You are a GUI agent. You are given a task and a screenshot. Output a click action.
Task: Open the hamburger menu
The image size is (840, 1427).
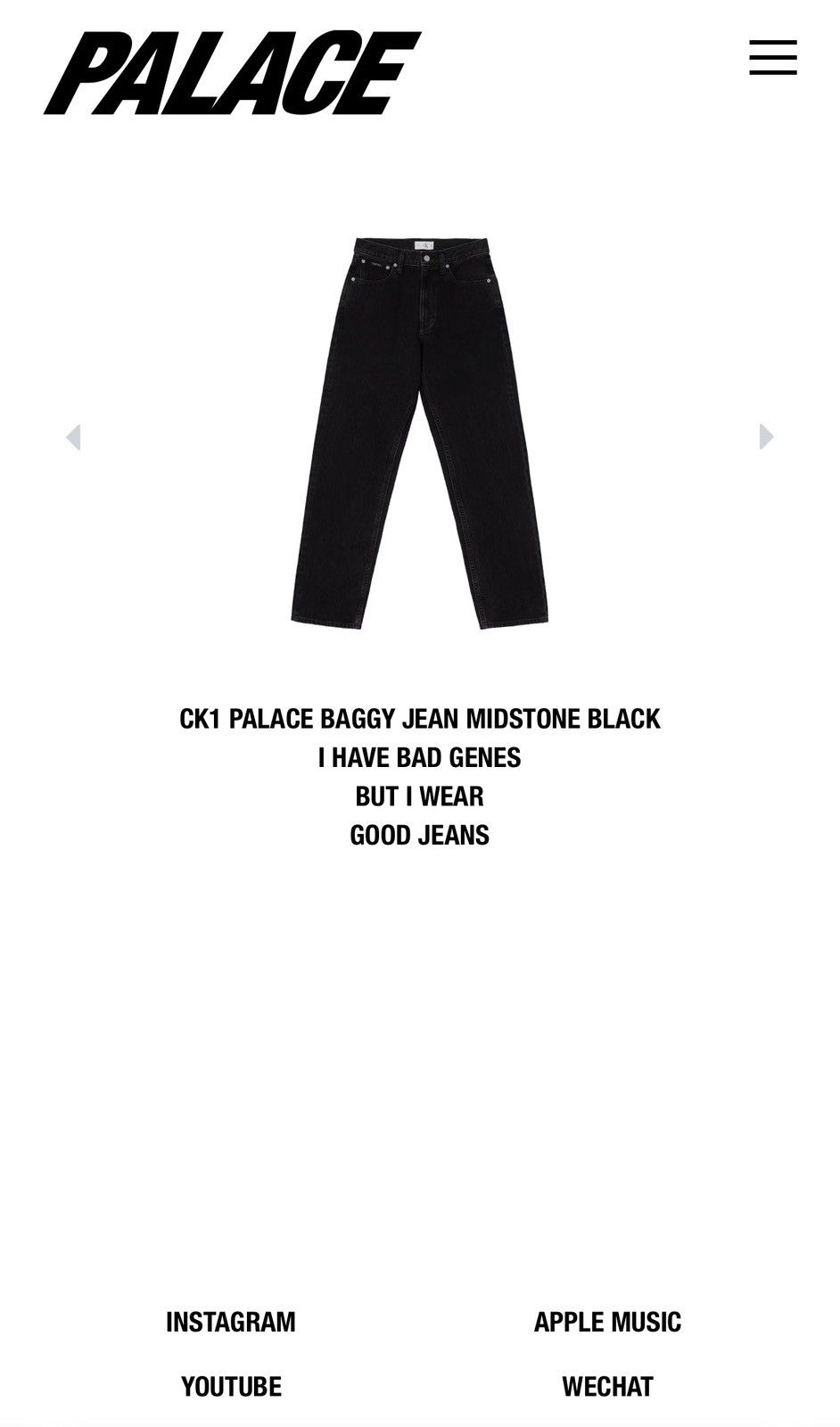pyautogui.click(x=772, y=57)
